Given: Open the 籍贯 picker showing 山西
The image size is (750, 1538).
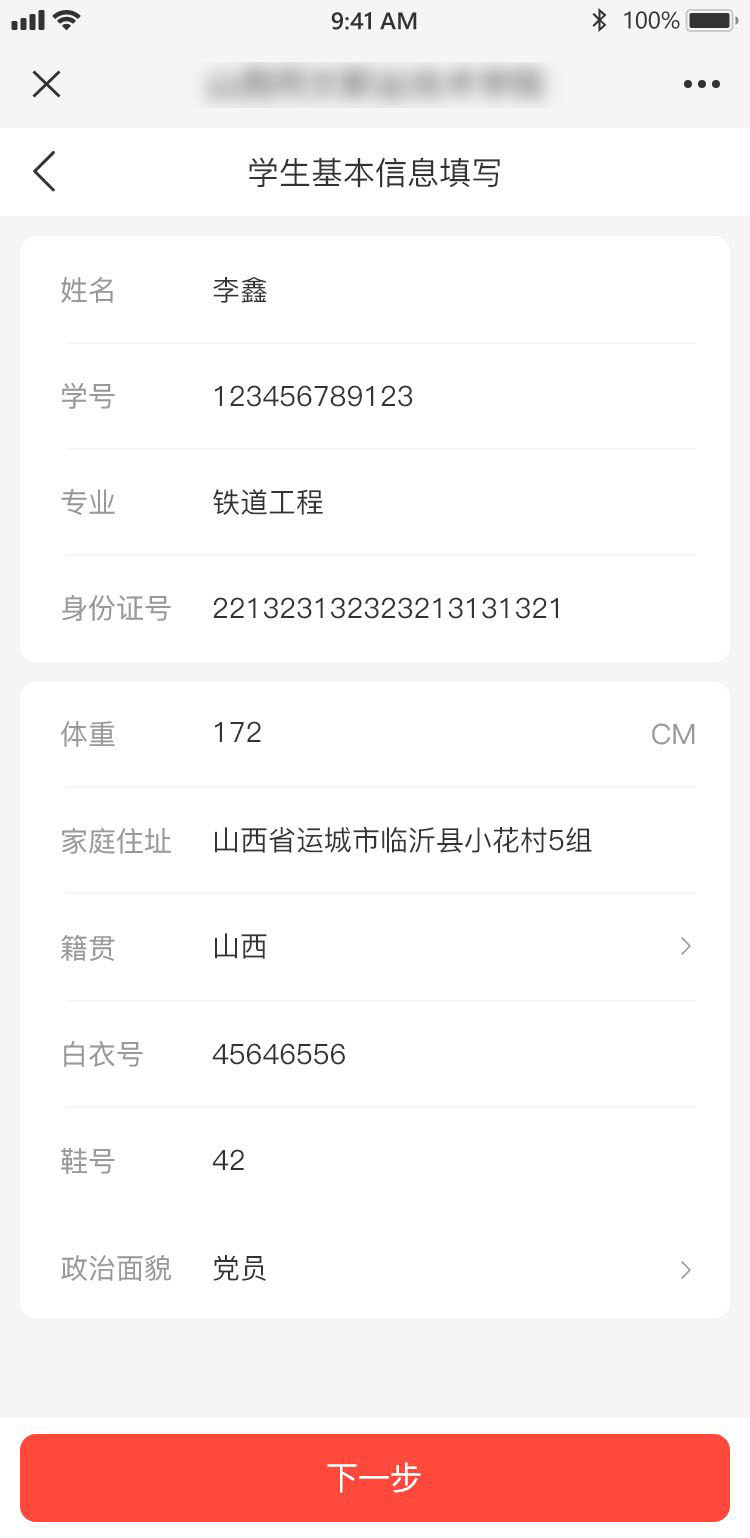Looking at the screenshot, I should coord(375,947).
